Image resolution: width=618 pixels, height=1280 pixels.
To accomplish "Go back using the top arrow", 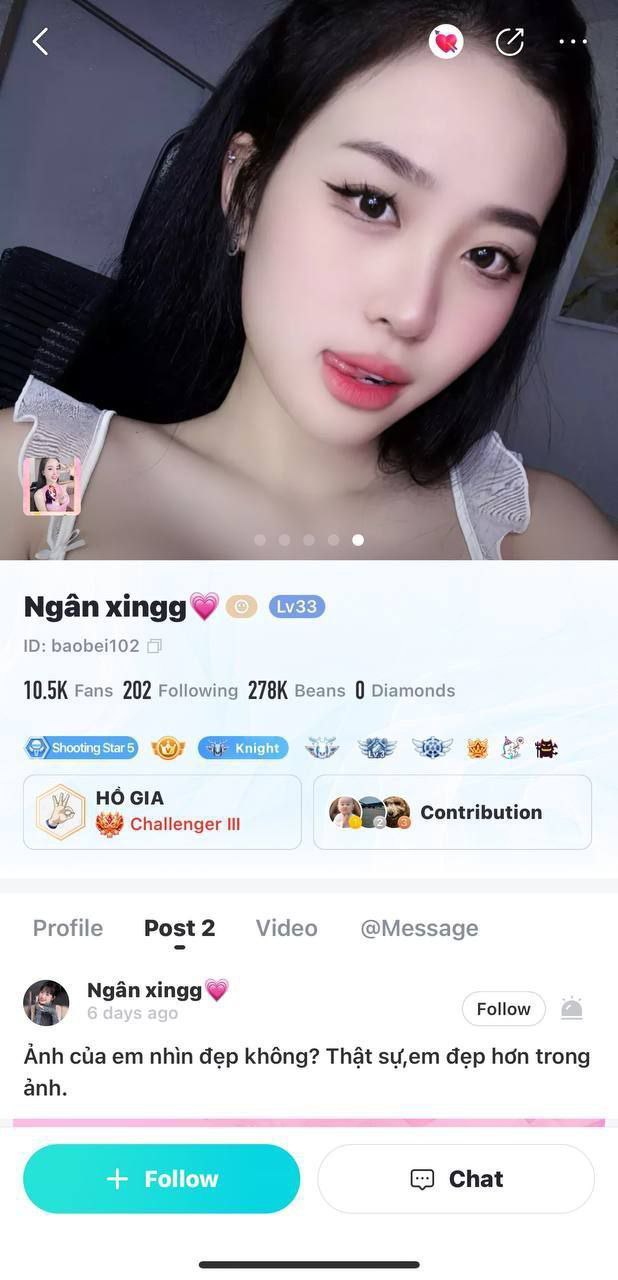I will pyautogui.click(x=41, y=42).
